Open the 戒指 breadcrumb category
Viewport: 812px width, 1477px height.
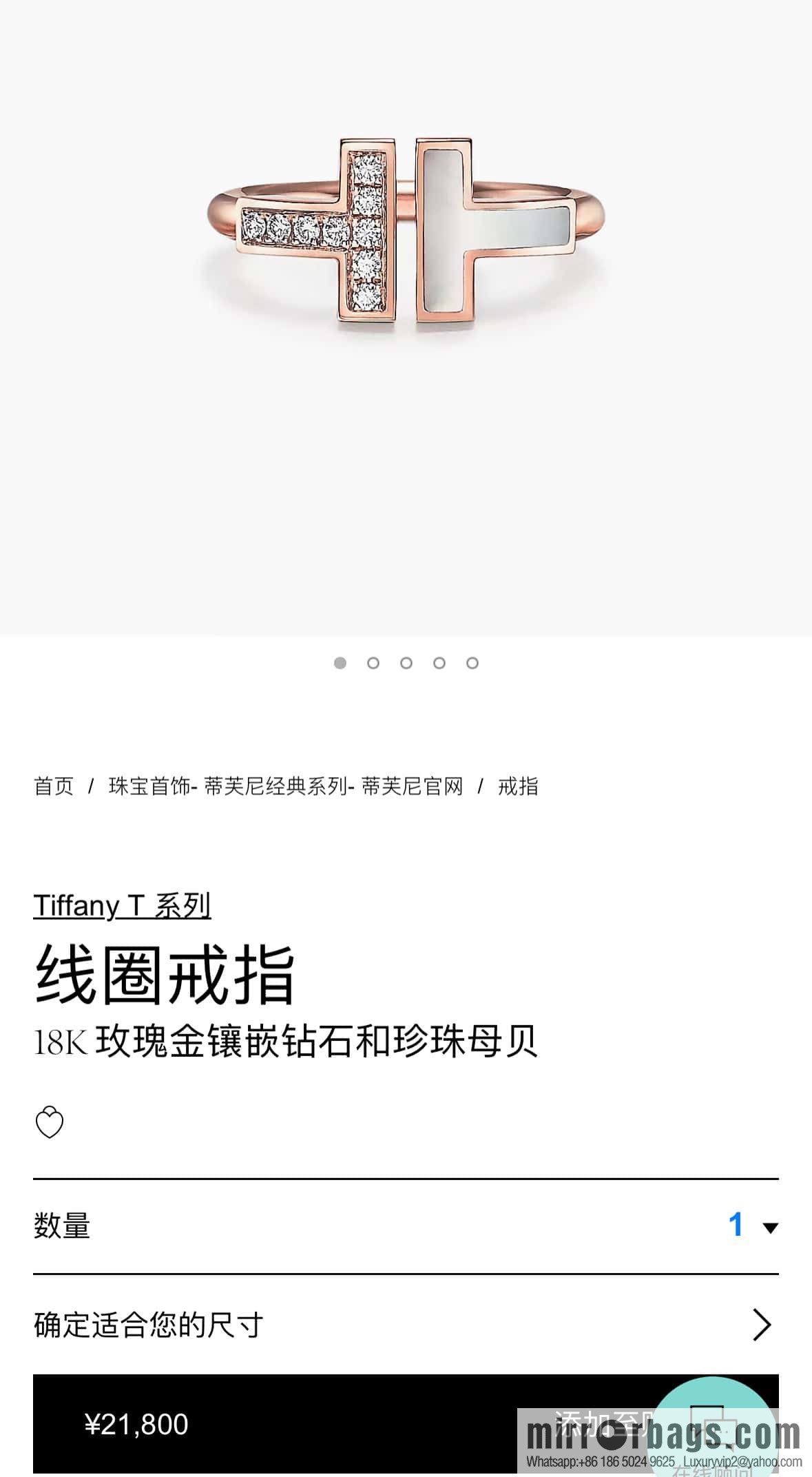(518, 786)
